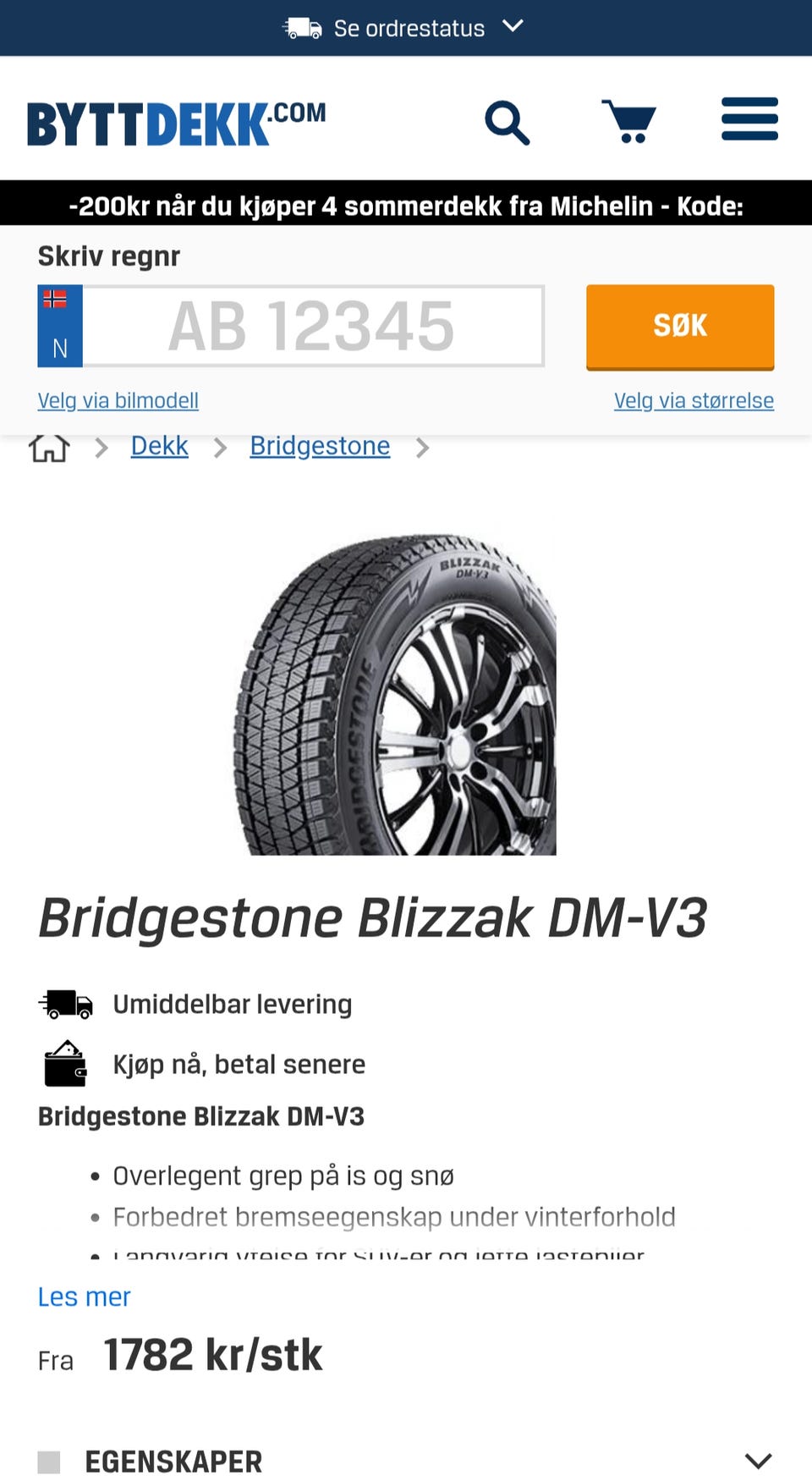Screen dimensions: 812x1481
Task: Open the Dekk breadcrumb link
Action: [x=159, y=446]
